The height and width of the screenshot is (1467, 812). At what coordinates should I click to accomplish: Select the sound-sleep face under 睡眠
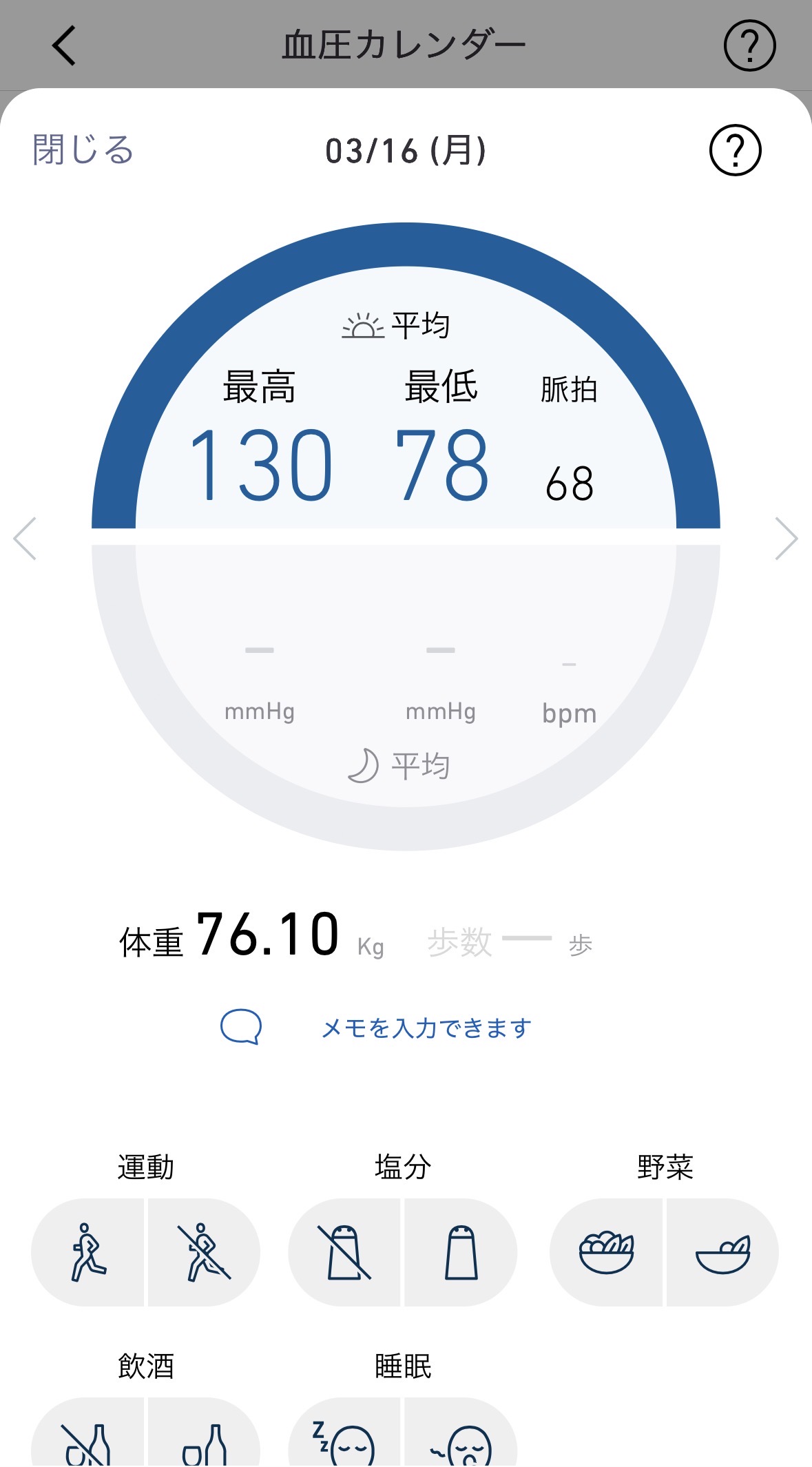345,1441
